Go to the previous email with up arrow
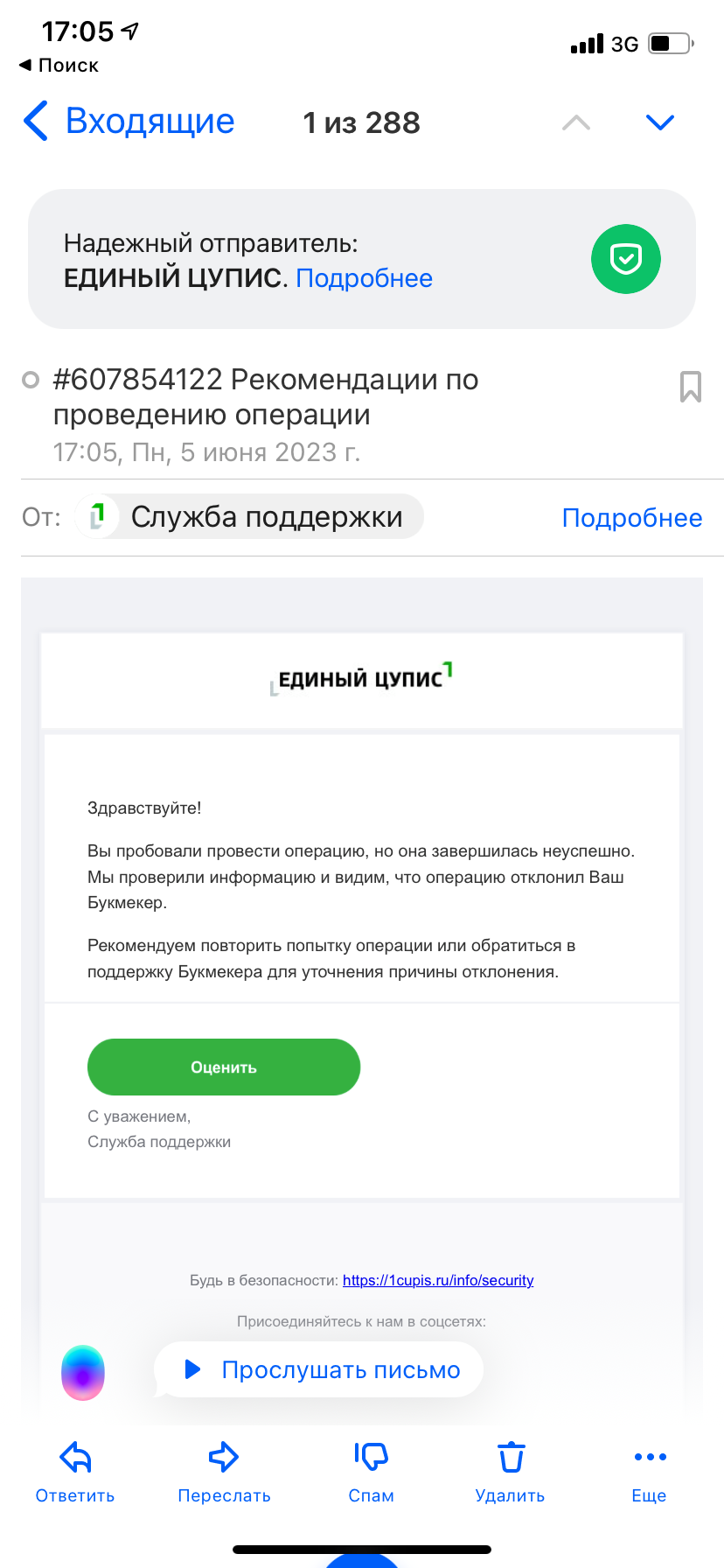 [x=575, y=122]
